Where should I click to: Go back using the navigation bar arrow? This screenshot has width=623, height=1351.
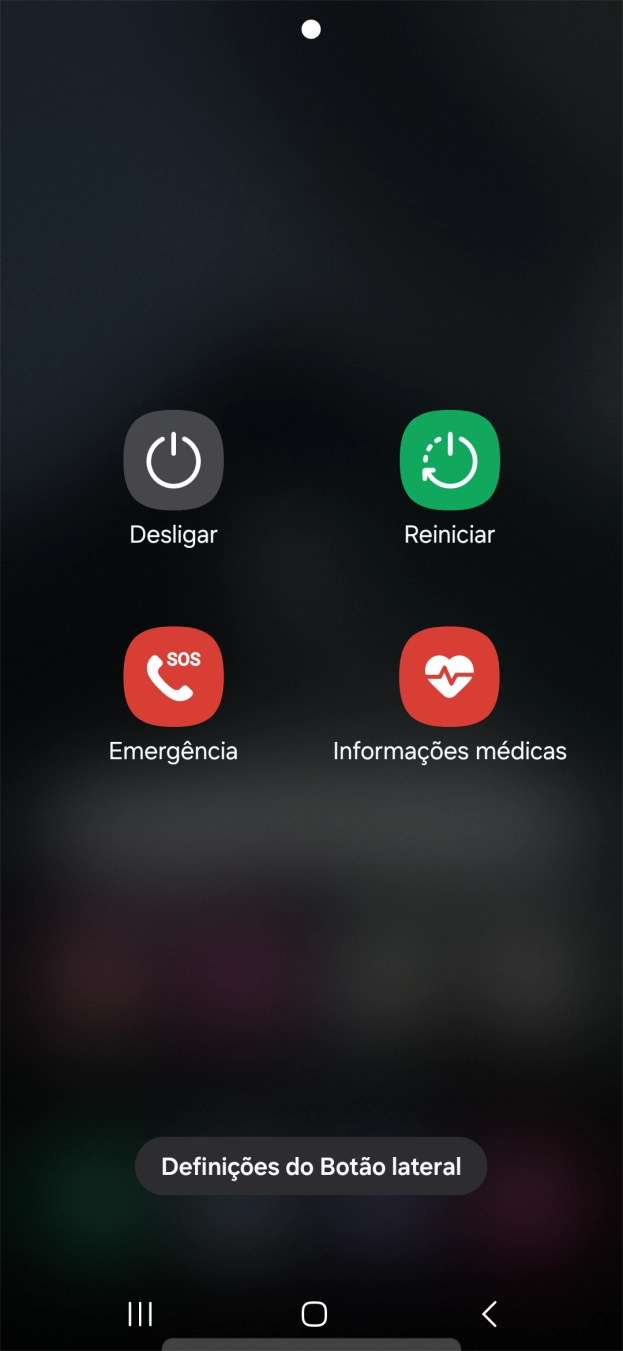[489, 1314]
